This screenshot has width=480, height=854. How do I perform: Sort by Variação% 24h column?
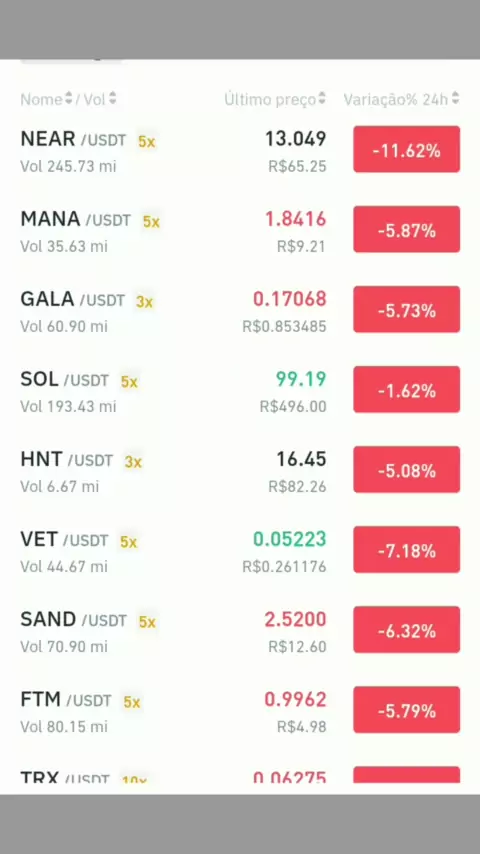click(x=402, y=99)
